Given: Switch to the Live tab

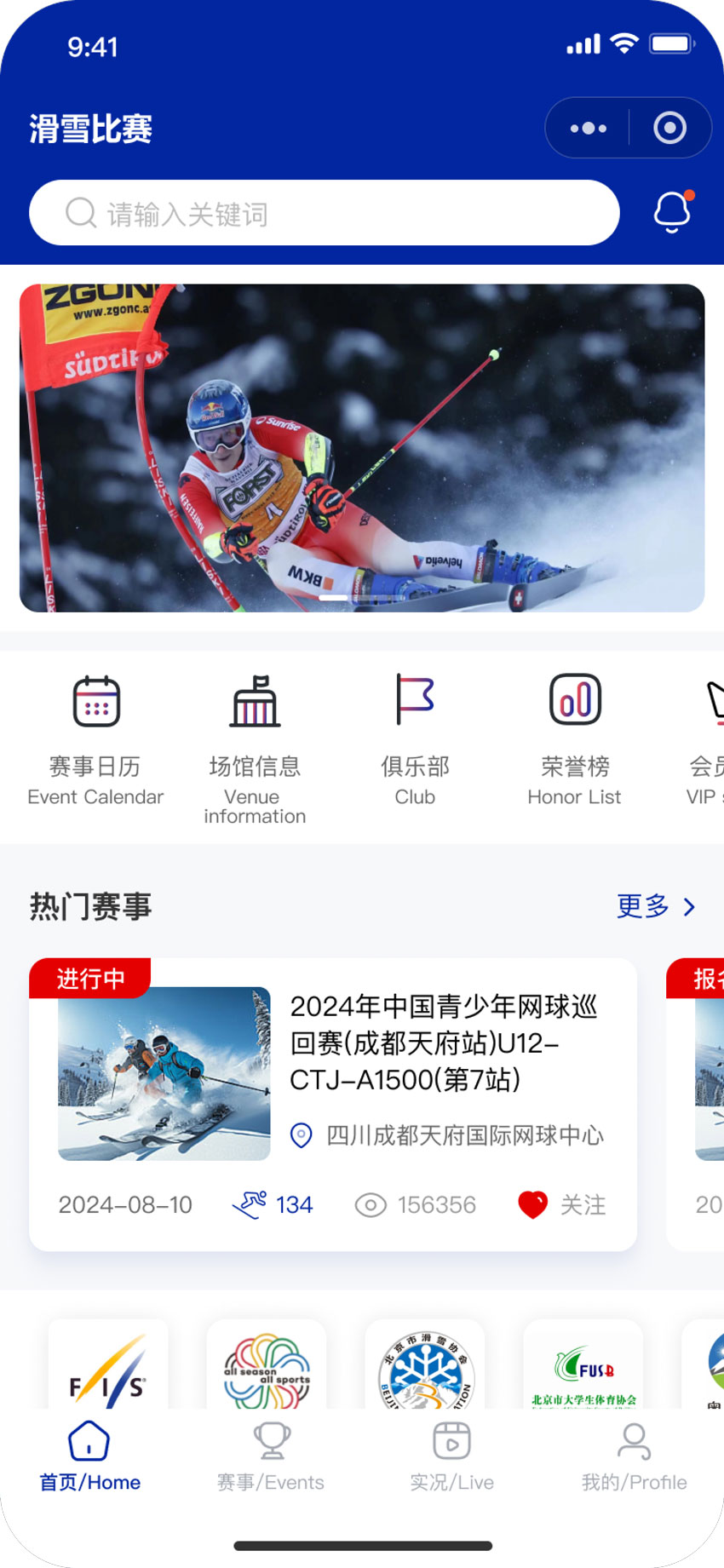Looking at the screenshot, I should [451, 1457].
